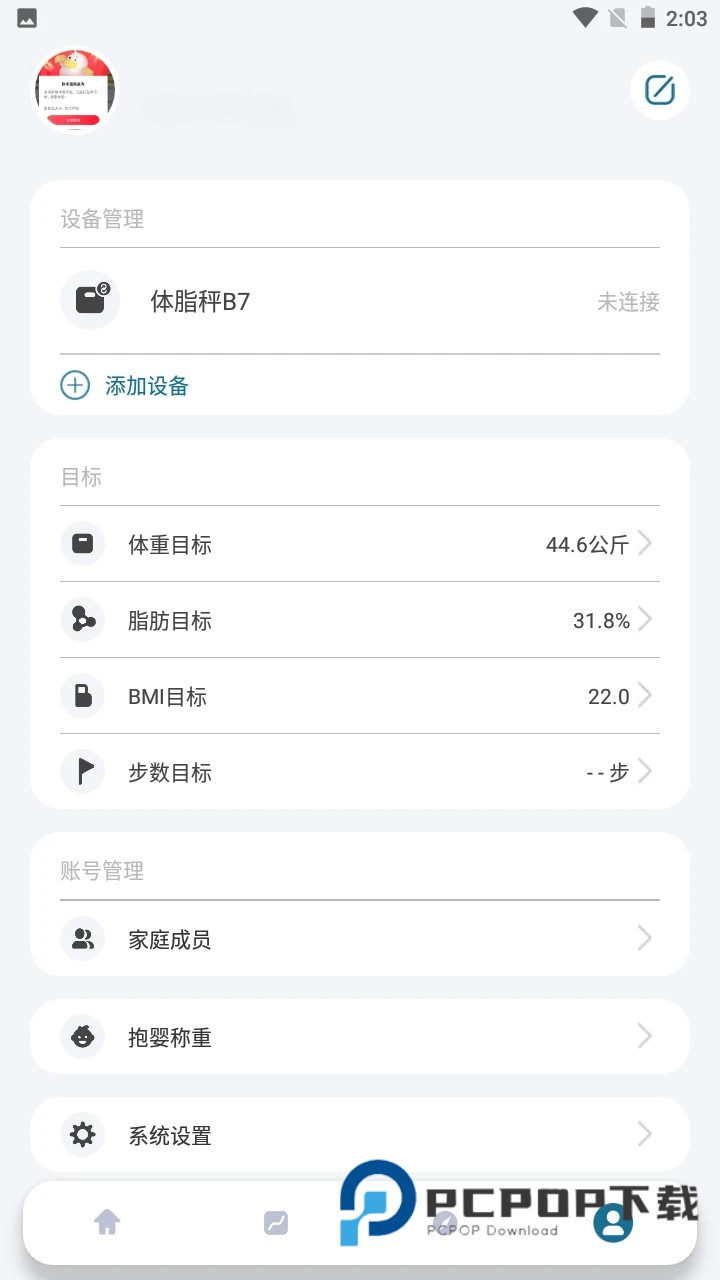Screen dimensions: 720x1280
Task: Select the 体重目标 weight goal icon
Action: pos(82,543)
